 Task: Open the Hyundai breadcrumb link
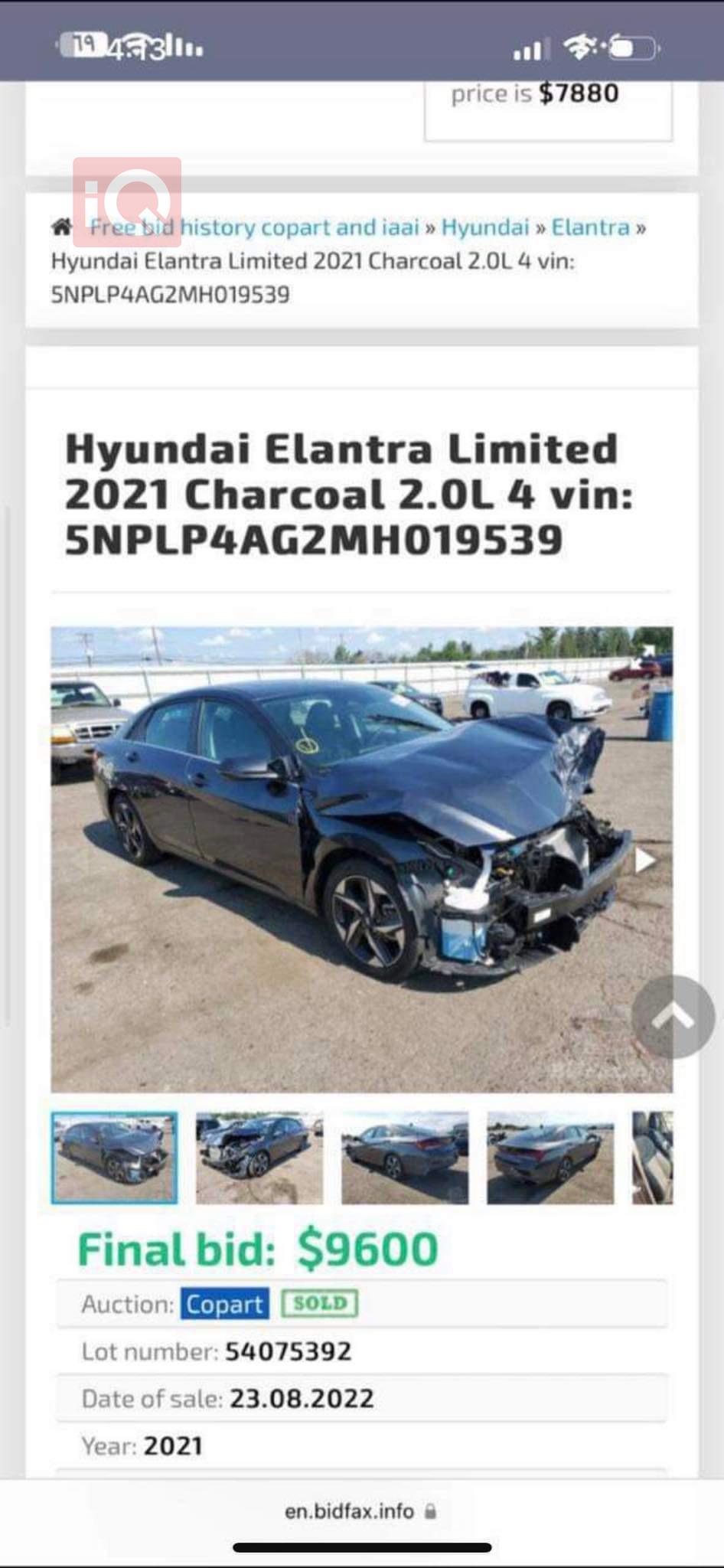tap(485, 227)
